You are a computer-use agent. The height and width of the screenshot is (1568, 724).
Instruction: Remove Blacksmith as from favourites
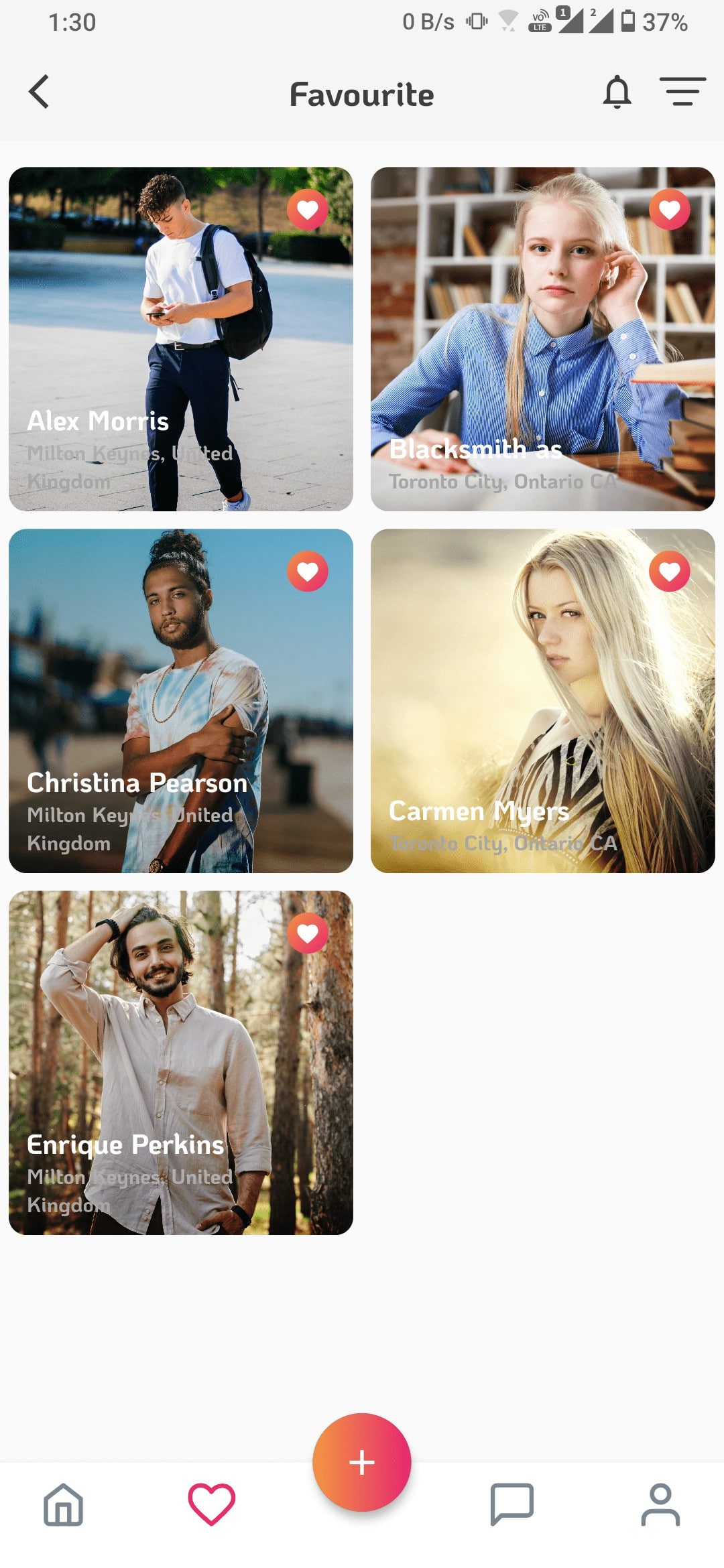(x=670, y=210)
